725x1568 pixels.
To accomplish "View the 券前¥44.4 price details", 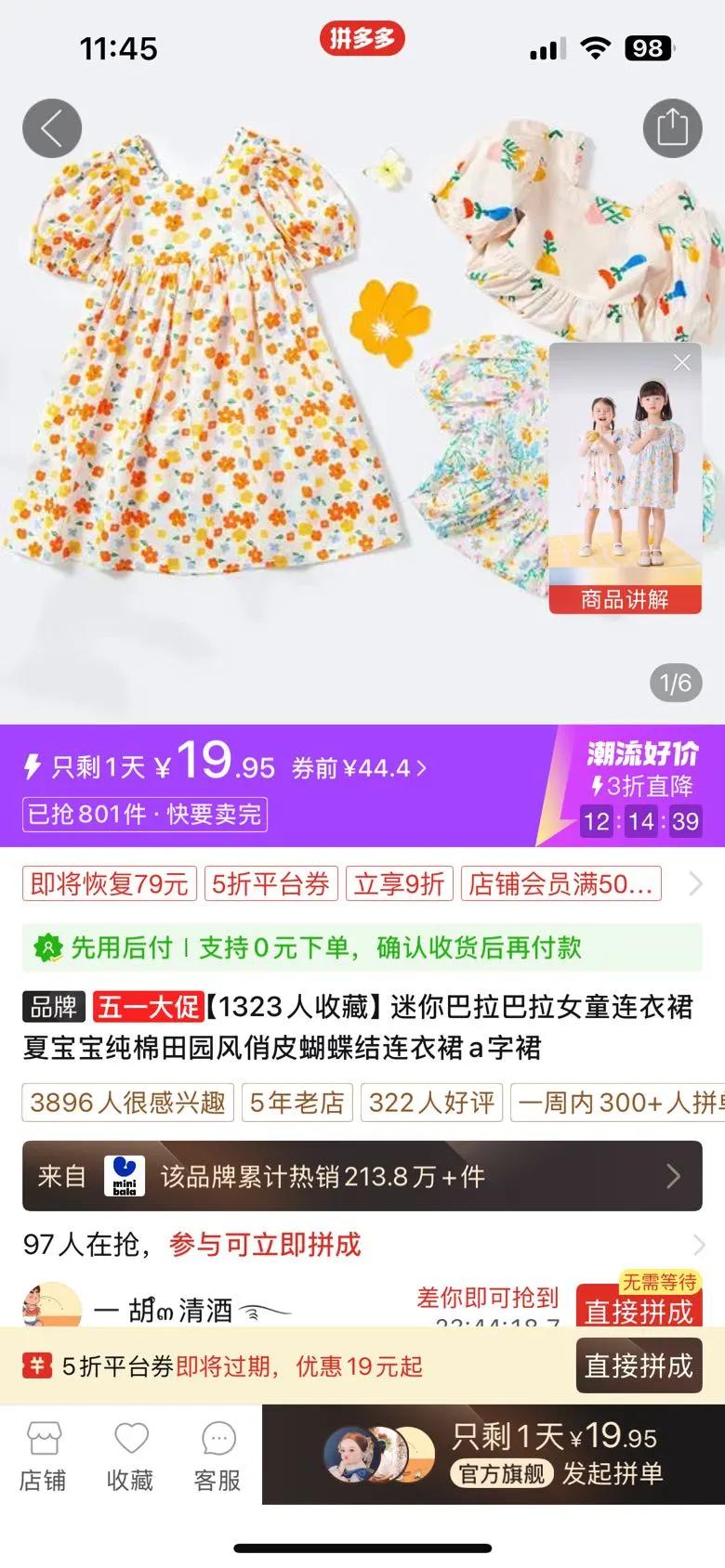I will tap(360, 768).
